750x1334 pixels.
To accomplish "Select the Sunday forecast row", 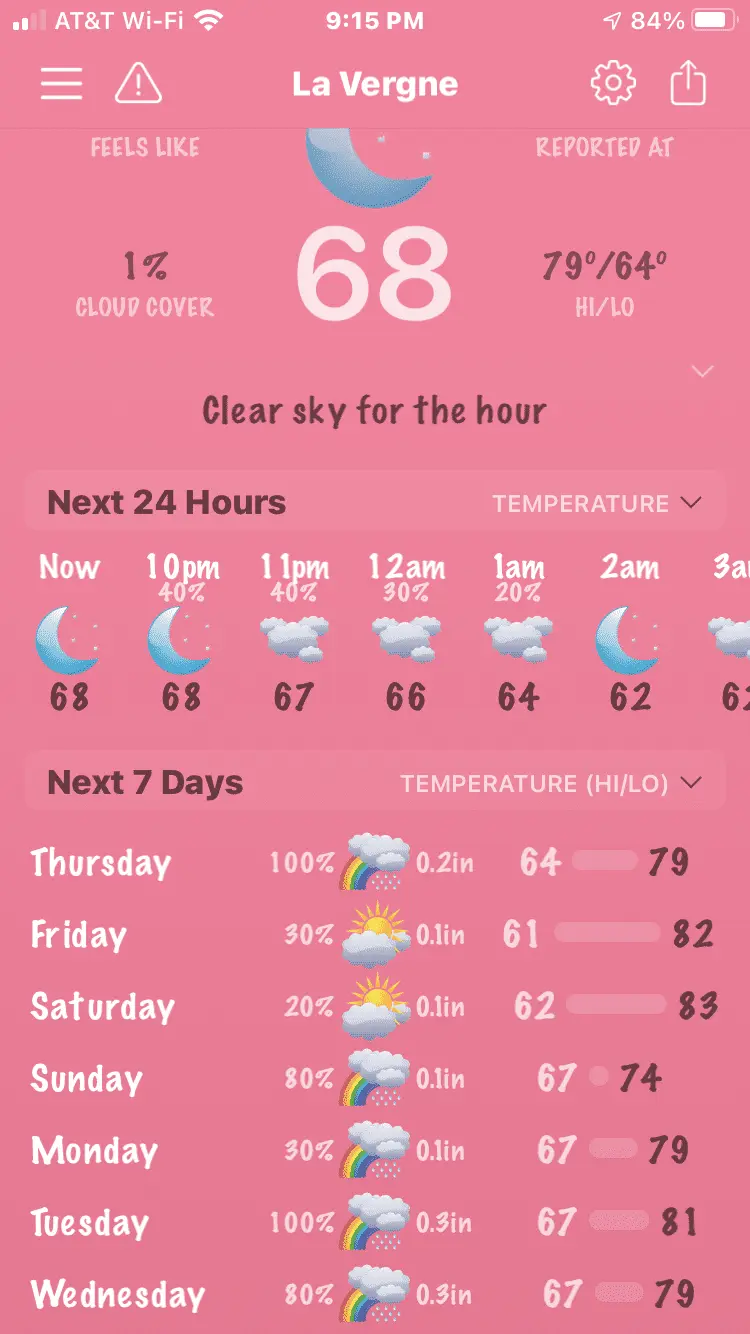I will point(374,1079).
